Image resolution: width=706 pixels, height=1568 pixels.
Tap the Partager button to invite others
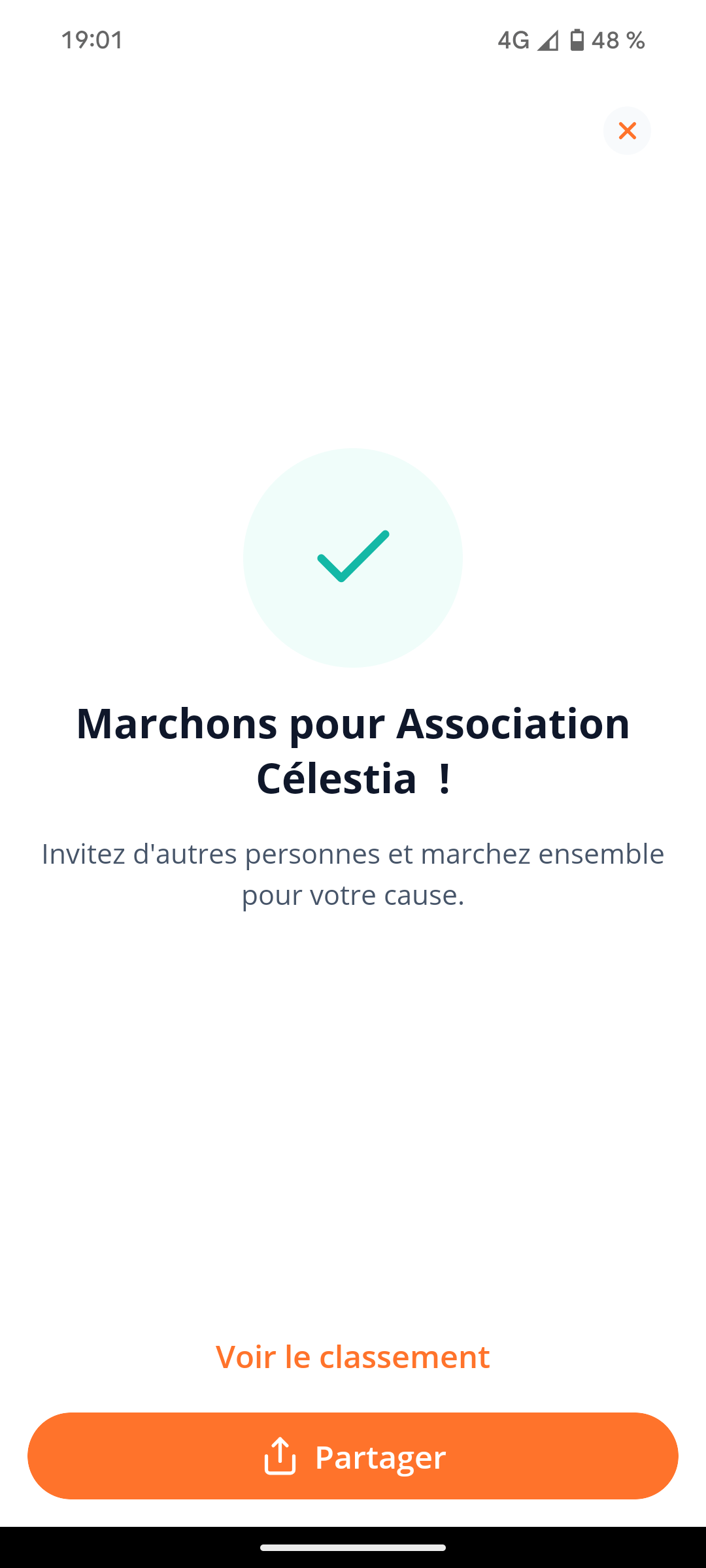(x=353, y=1456)
